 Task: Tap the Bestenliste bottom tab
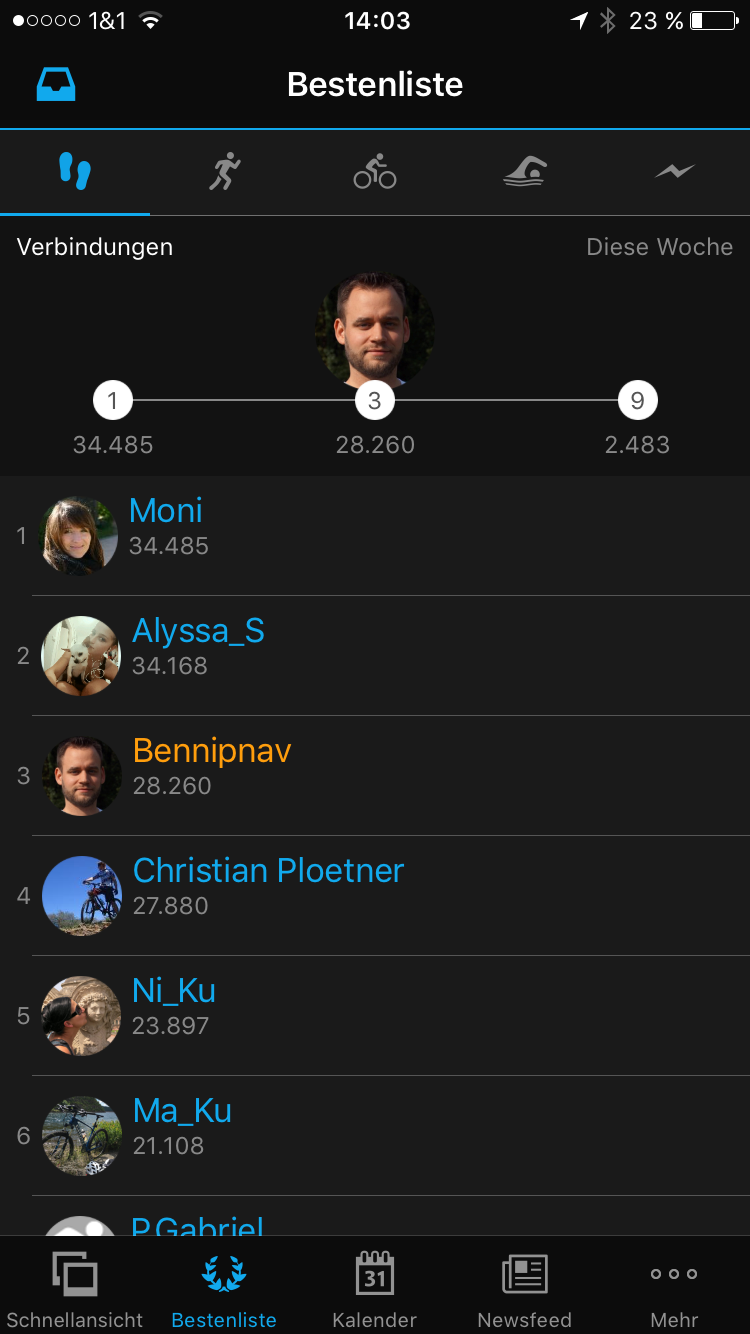pos(224,1288)
